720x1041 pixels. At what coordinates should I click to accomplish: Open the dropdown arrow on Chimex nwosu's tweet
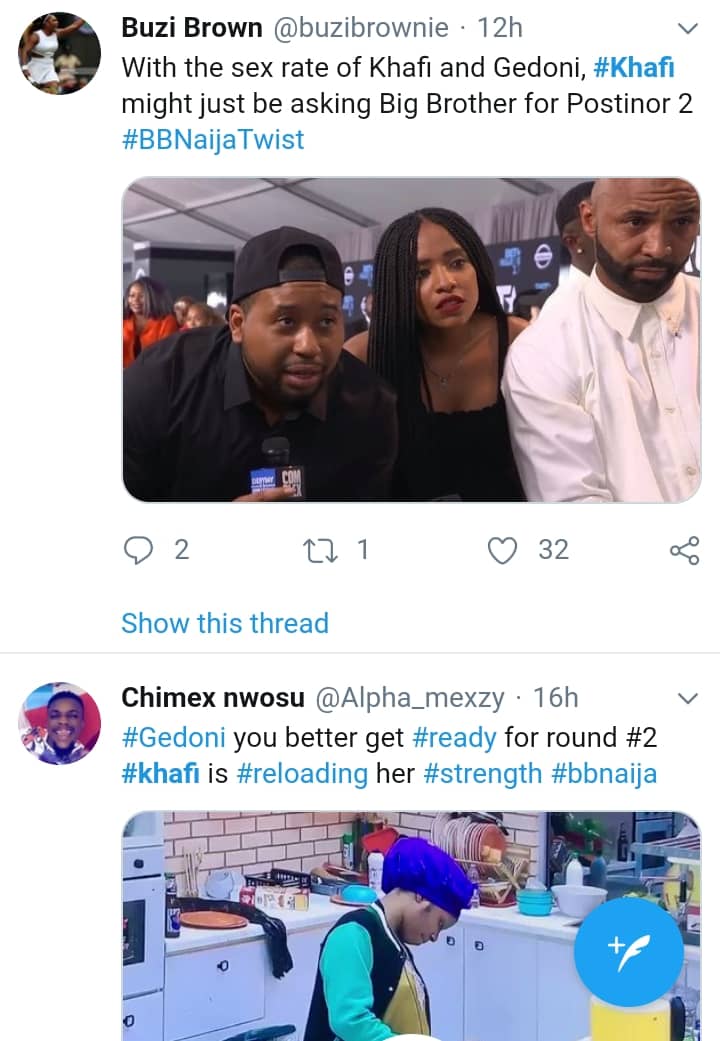688,697
